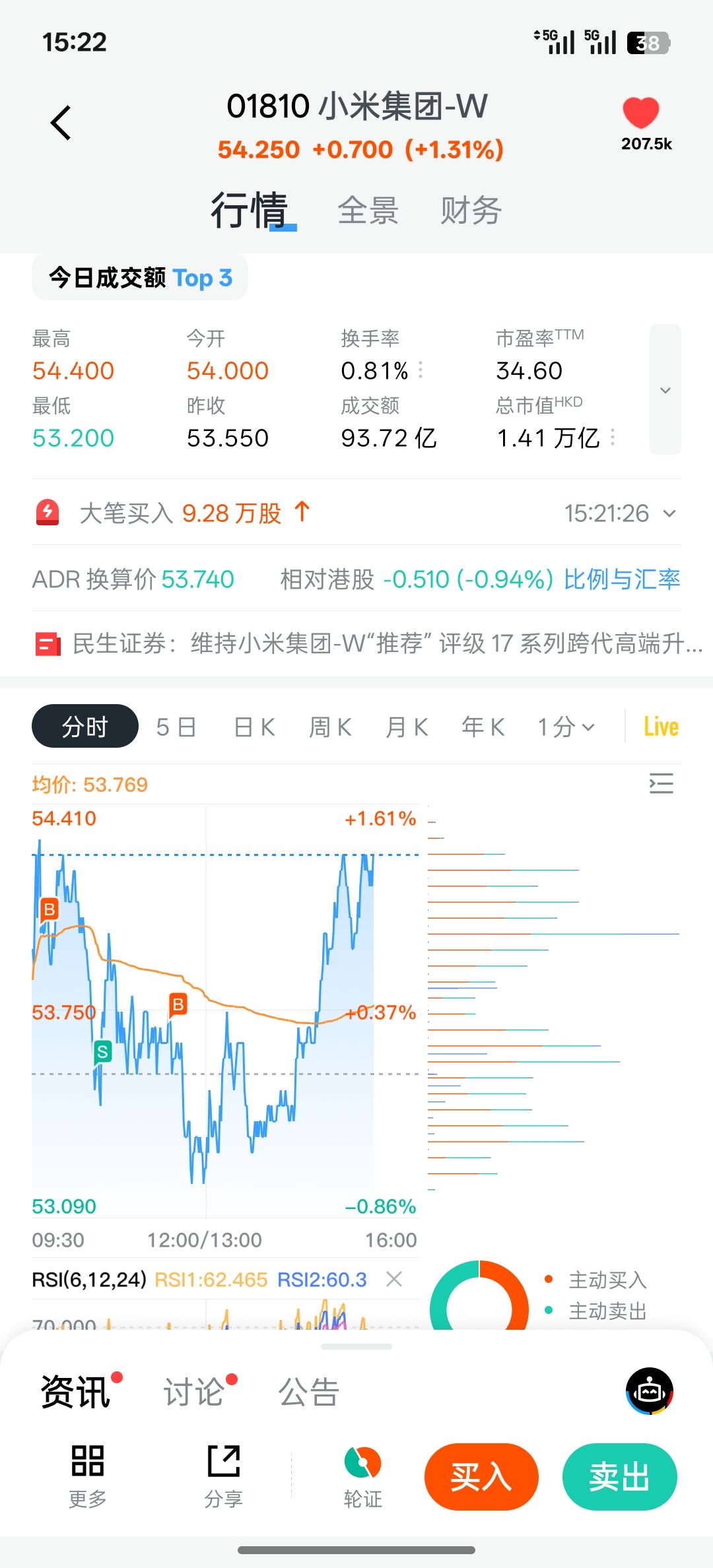Tap the orange 买入 buy button
This screenshot has height=1568, width=713.
481,1477
